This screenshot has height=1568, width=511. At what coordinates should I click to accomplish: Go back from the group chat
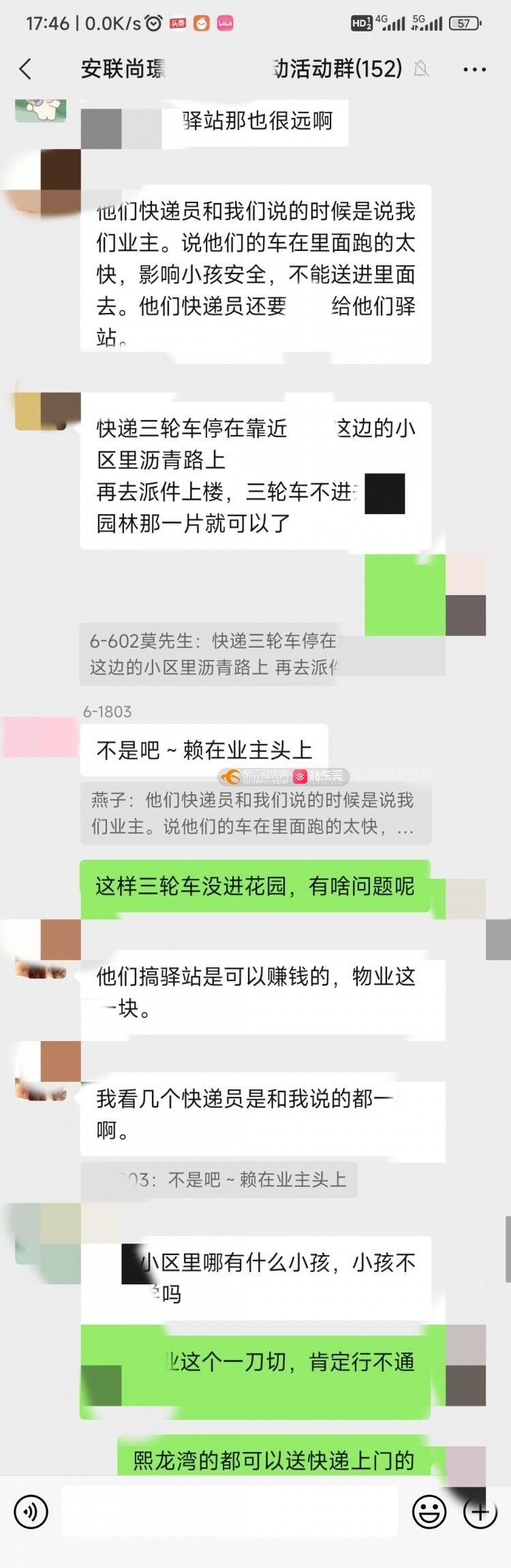click(x=25, y=69)
